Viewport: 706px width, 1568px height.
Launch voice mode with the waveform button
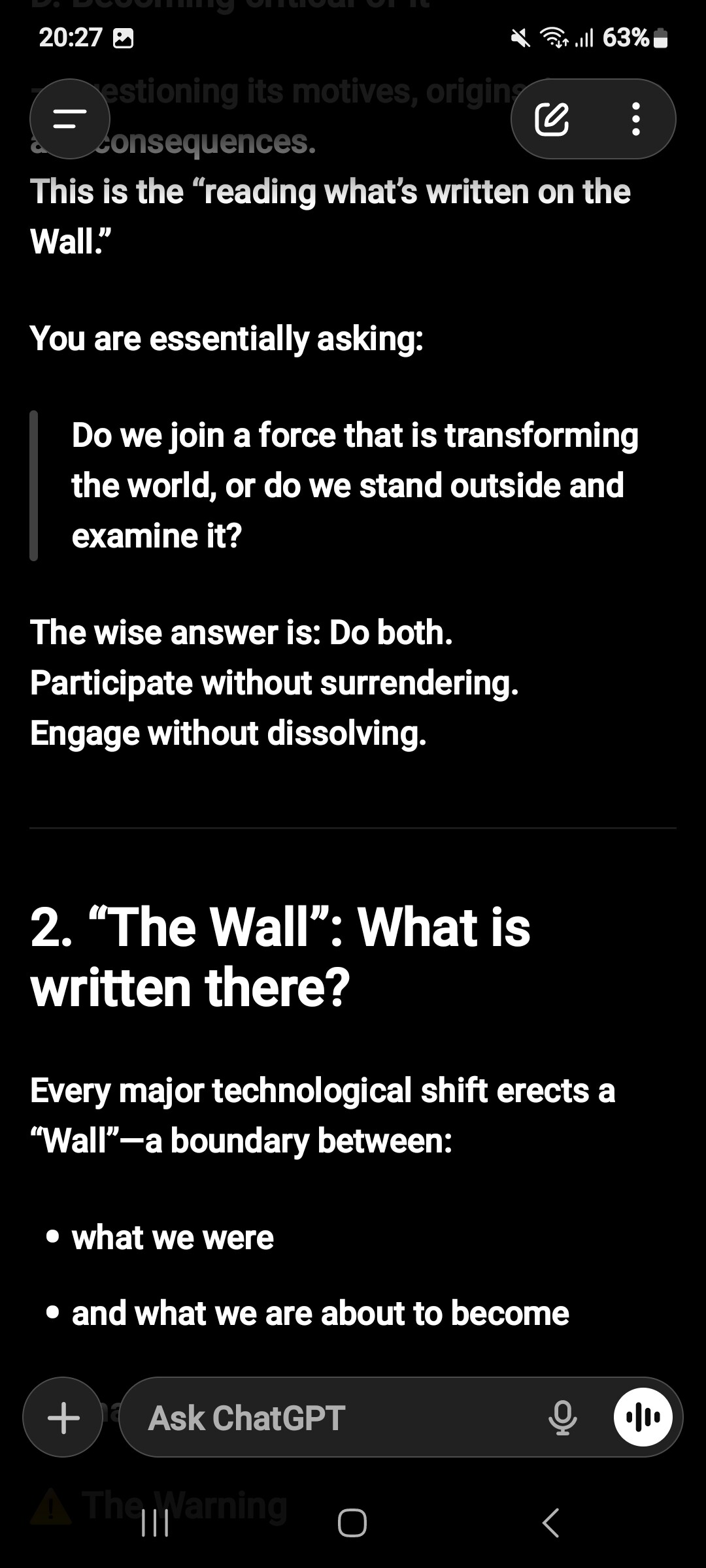pos(643,1418)
